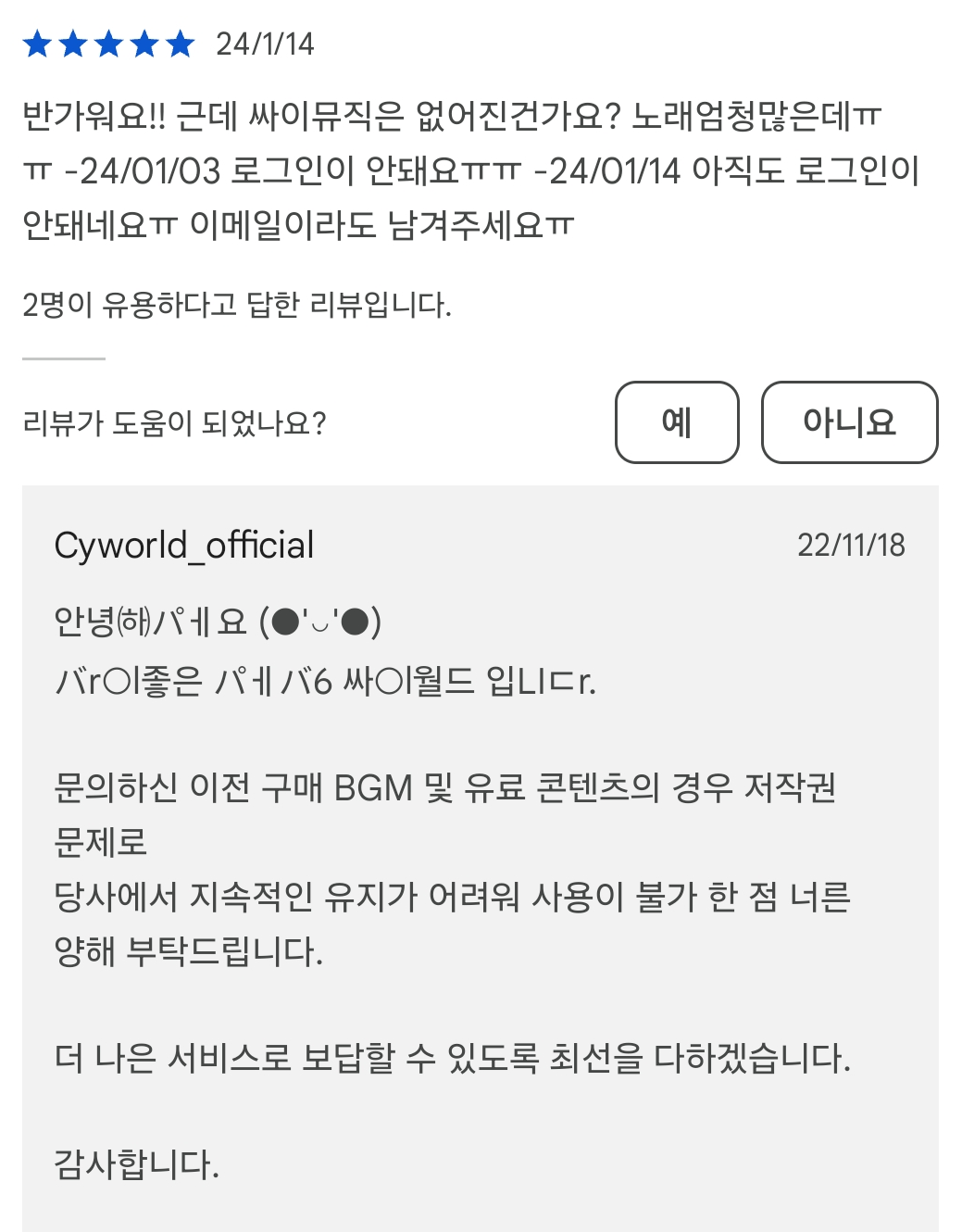Image resolution: width=962 pixels, height=1232 pixels.
Task: Click the 아니요 button
Action: click(x=848, y=423)
